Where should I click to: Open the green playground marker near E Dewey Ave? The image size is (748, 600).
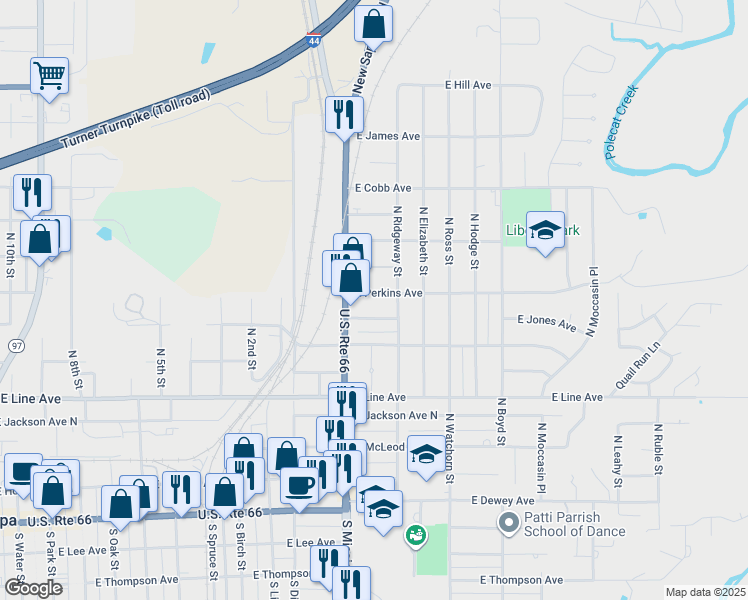point(413,536)
